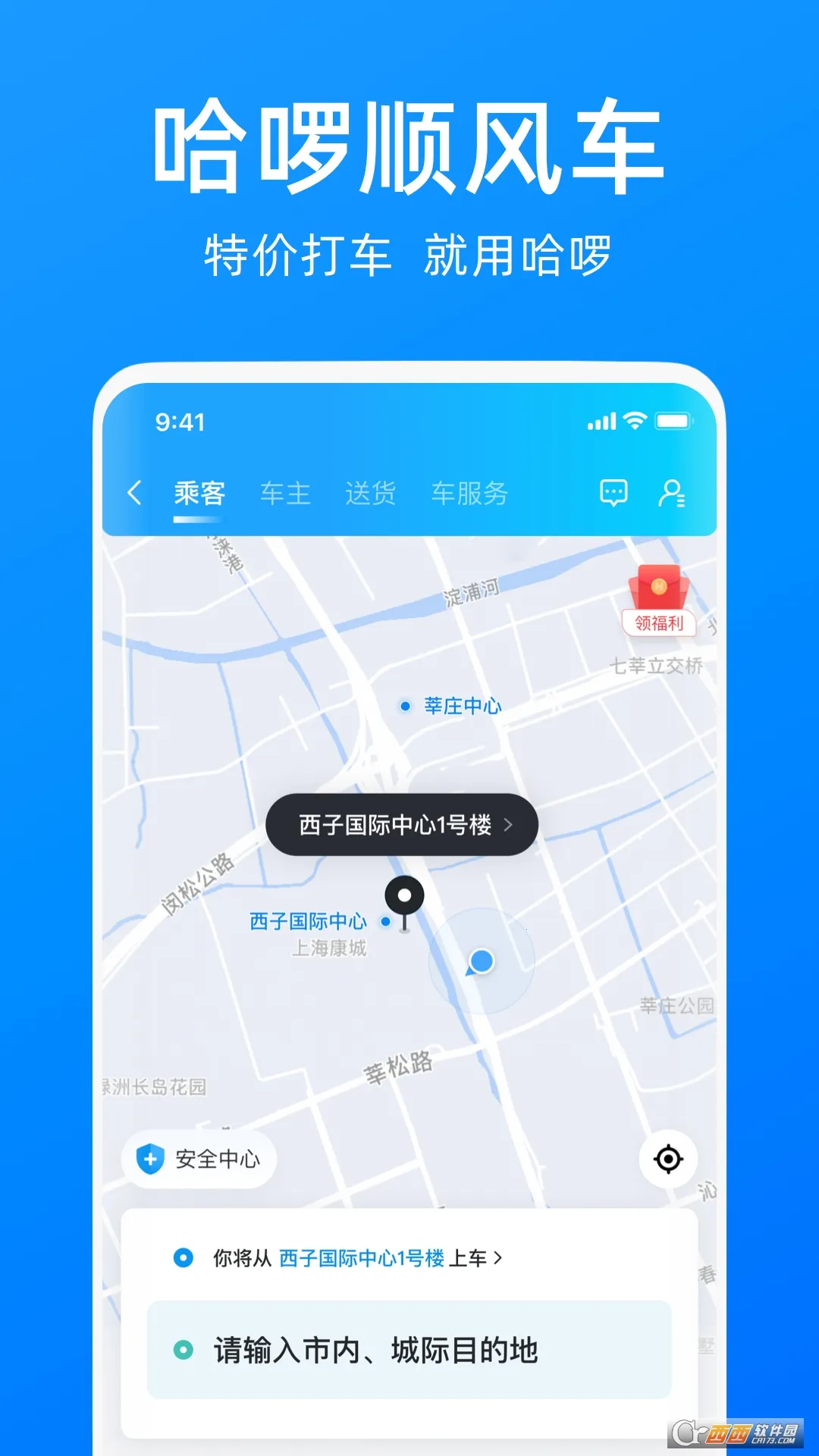Switch to the 车主 tab
Image resolution: width=819 pixels, height=1456 pixels.
pos(286,492)
